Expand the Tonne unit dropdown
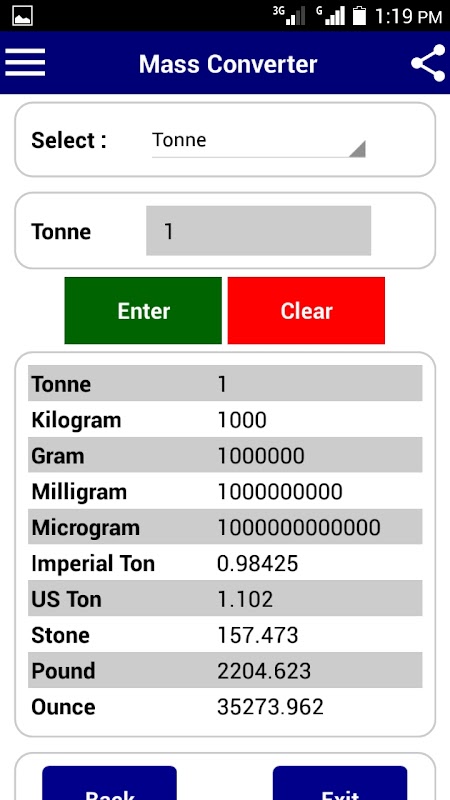 coord(259,141)
